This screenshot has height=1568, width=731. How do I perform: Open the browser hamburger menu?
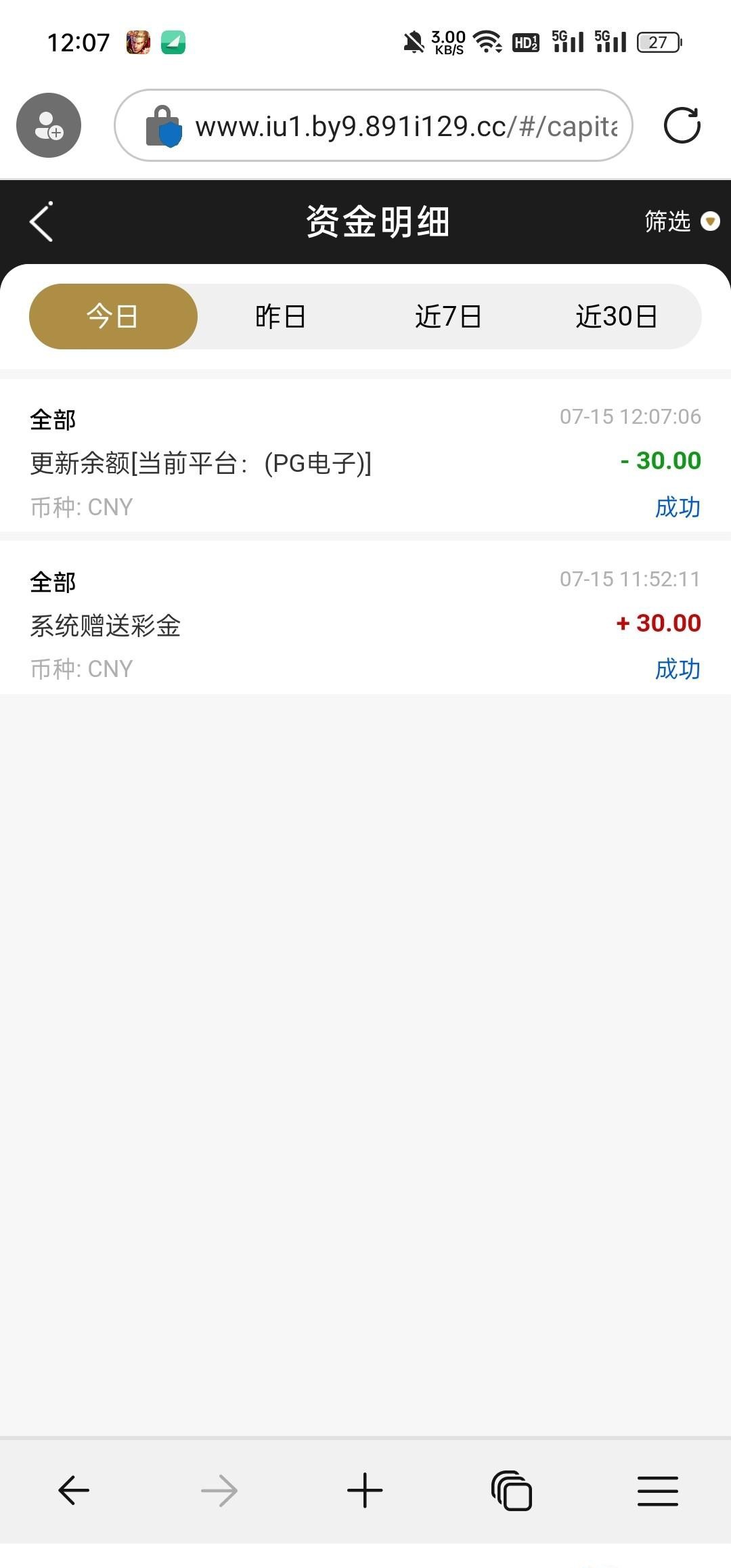click(x=657, y=1491)
